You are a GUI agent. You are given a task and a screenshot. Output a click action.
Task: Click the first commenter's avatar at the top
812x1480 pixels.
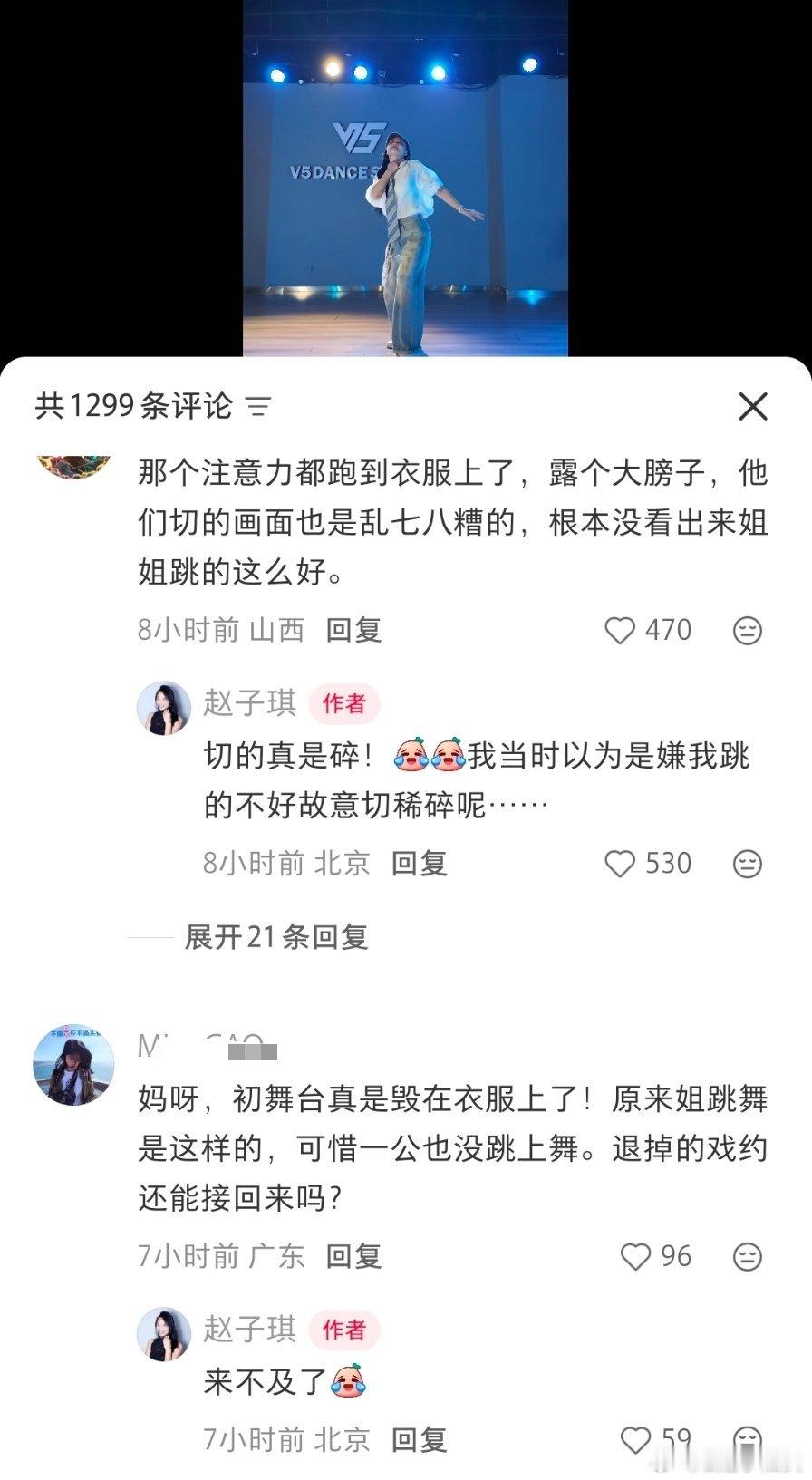72,462
